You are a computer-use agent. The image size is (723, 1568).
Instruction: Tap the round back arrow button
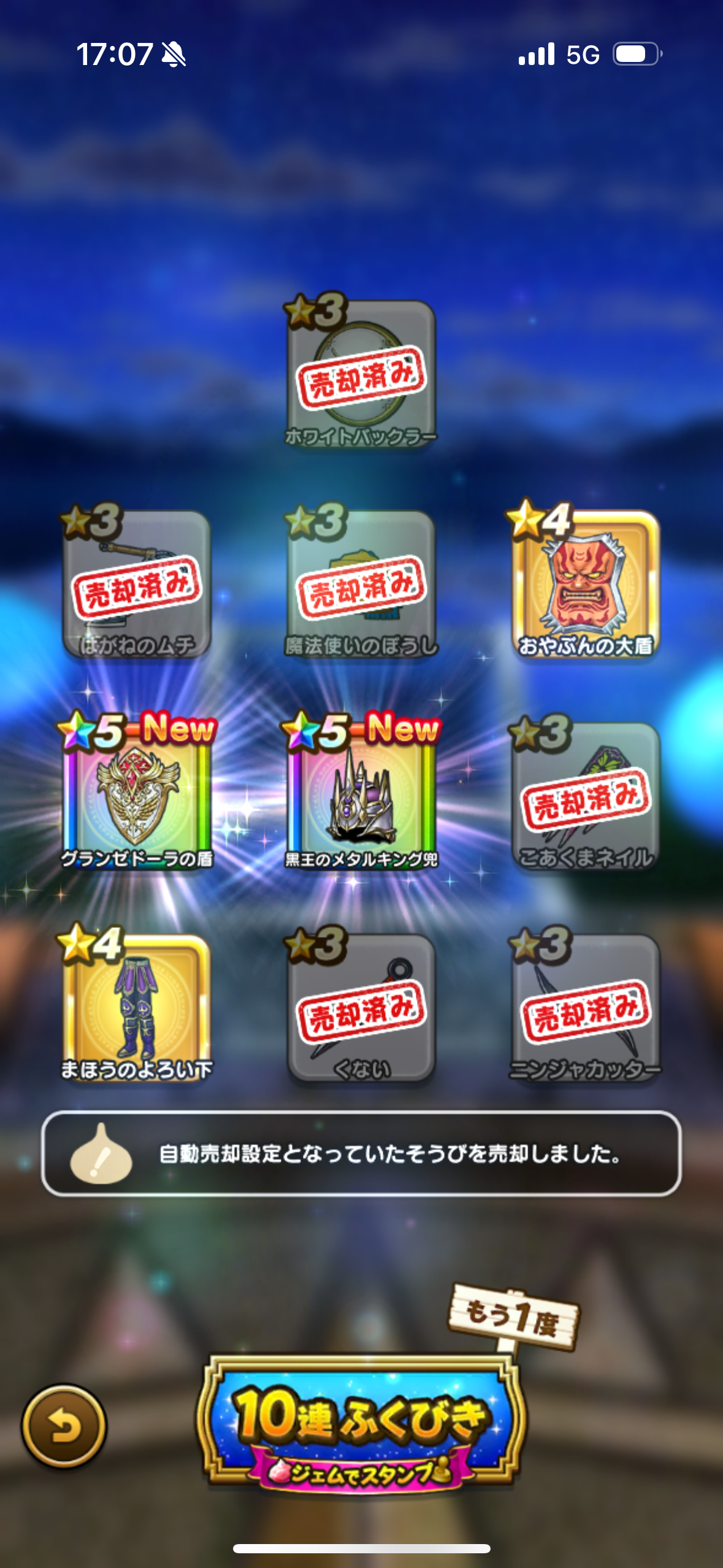[64, 1426]
